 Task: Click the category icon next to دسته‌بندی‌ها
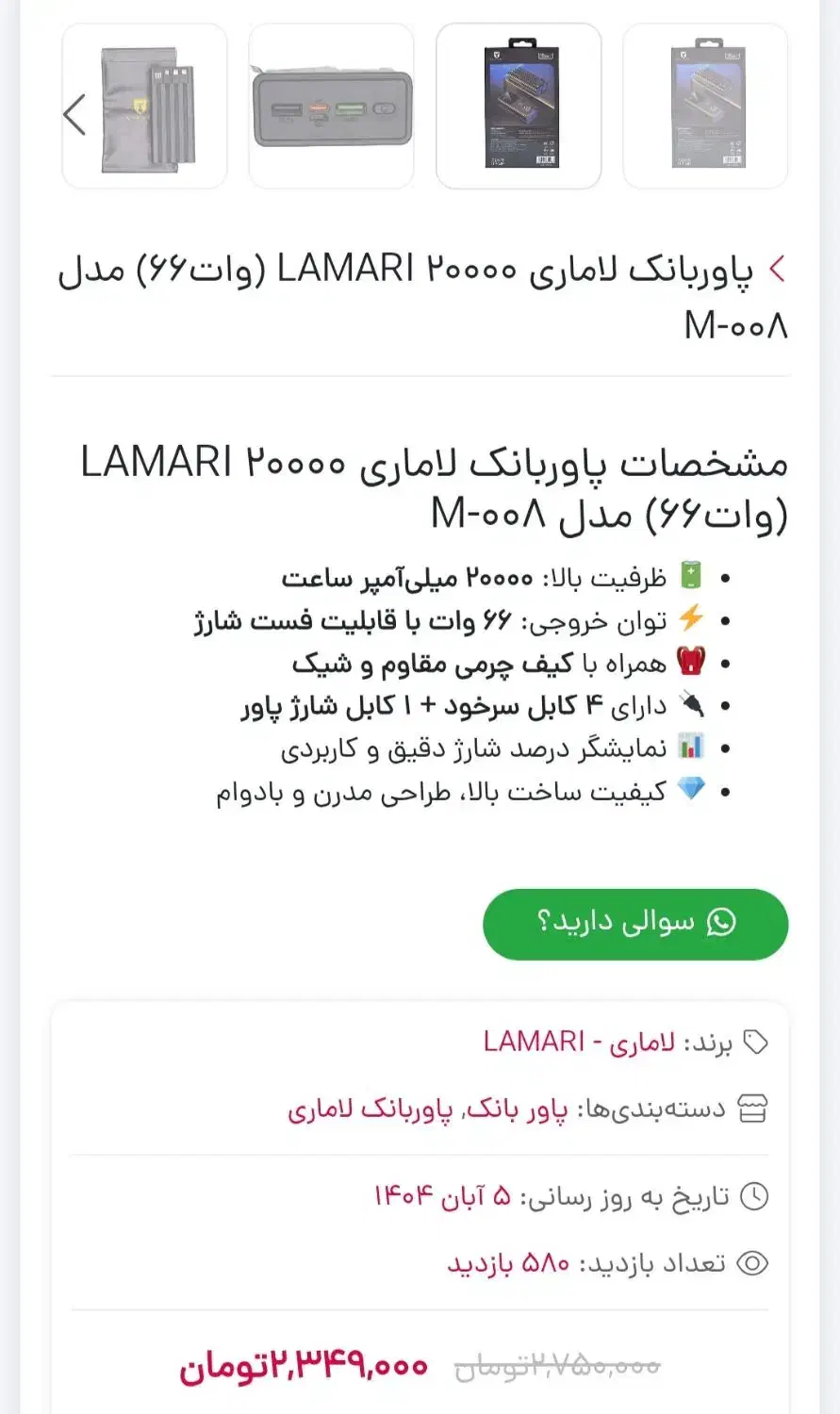pos(754,1110)
